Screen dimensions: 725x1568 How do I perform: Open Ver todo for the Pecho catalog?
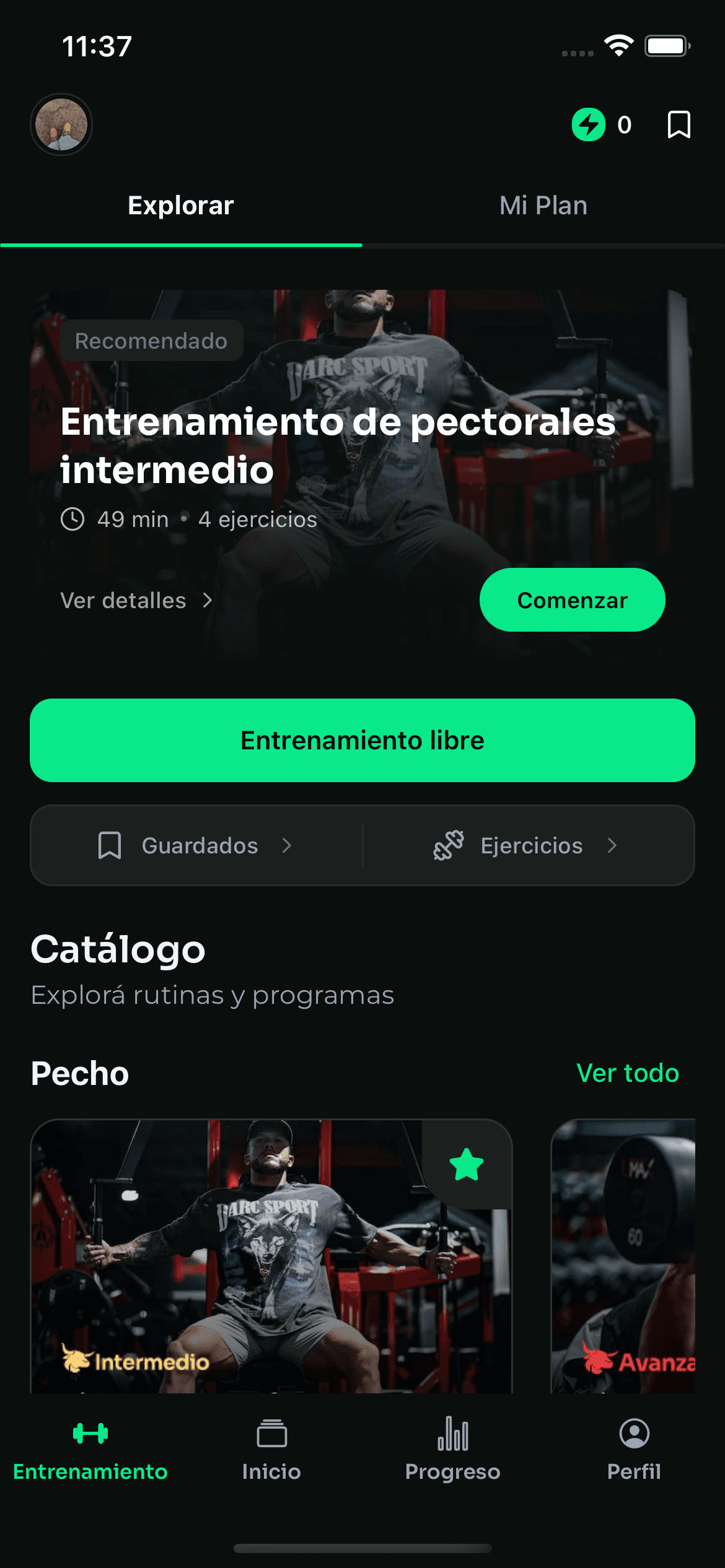(628, 1073)
